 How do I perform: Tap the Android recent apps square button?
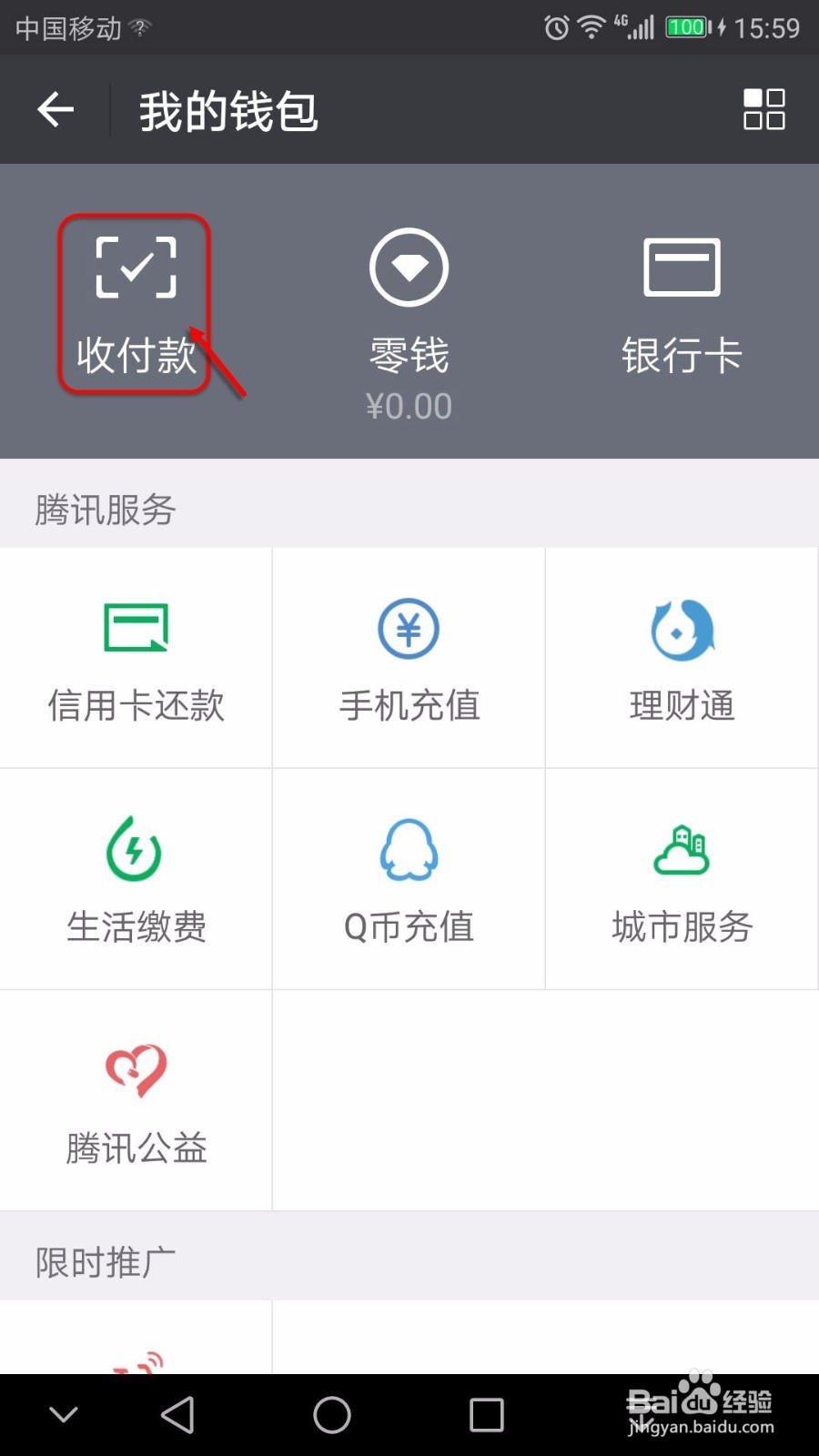point(487,1414)
